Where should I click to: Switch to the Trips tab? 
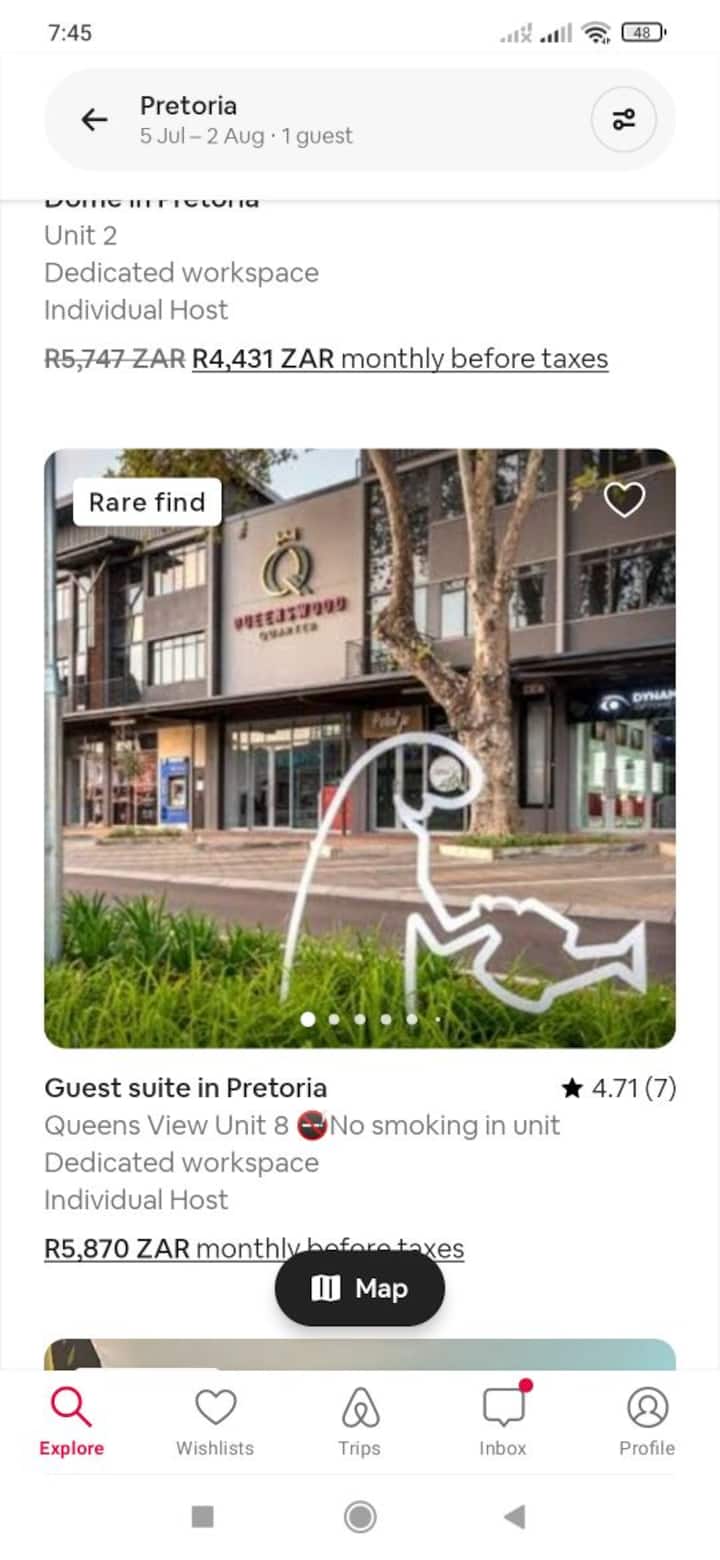point(359,1421)
